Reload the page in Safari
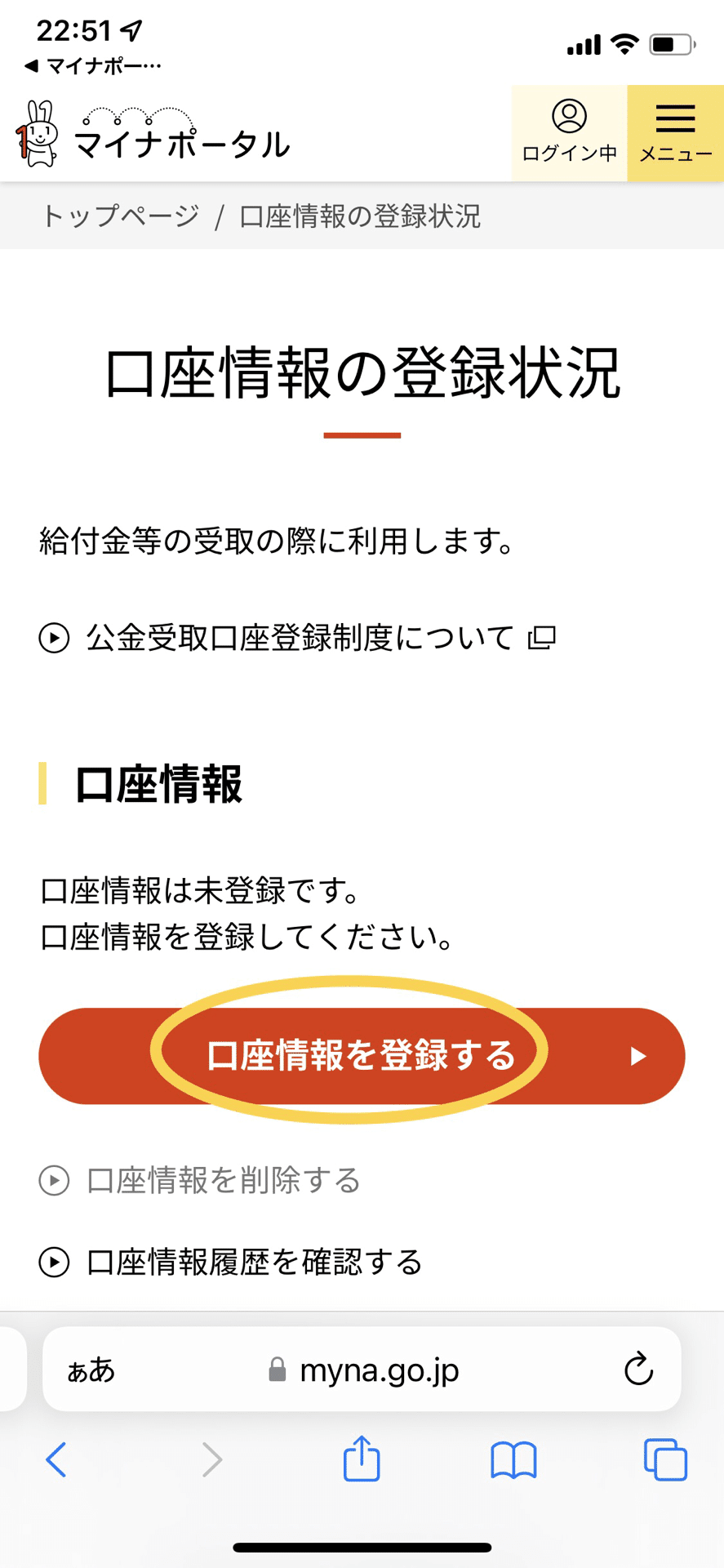The height and width of the screenshot is (1568, 724). click(638, 1370)
